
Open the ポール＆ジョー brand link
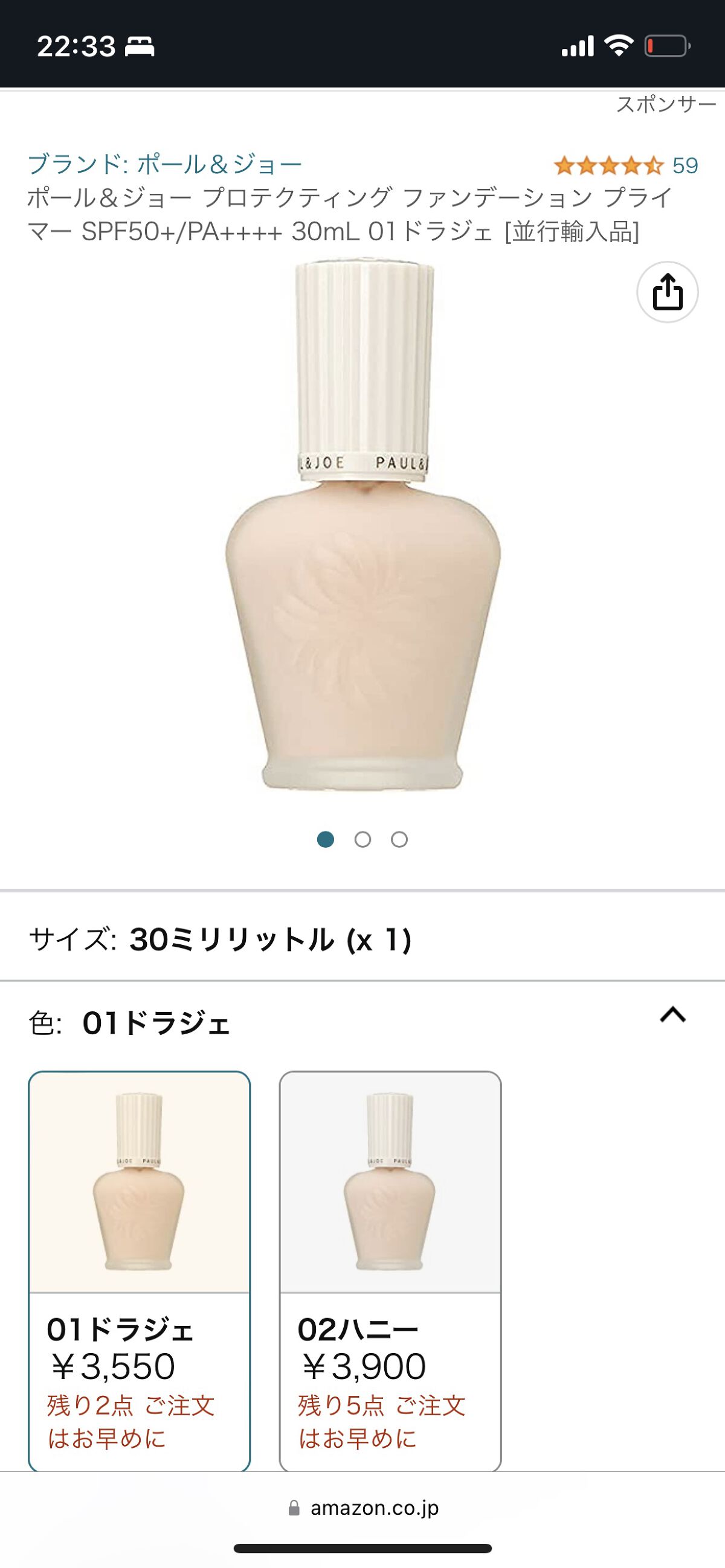164,164
